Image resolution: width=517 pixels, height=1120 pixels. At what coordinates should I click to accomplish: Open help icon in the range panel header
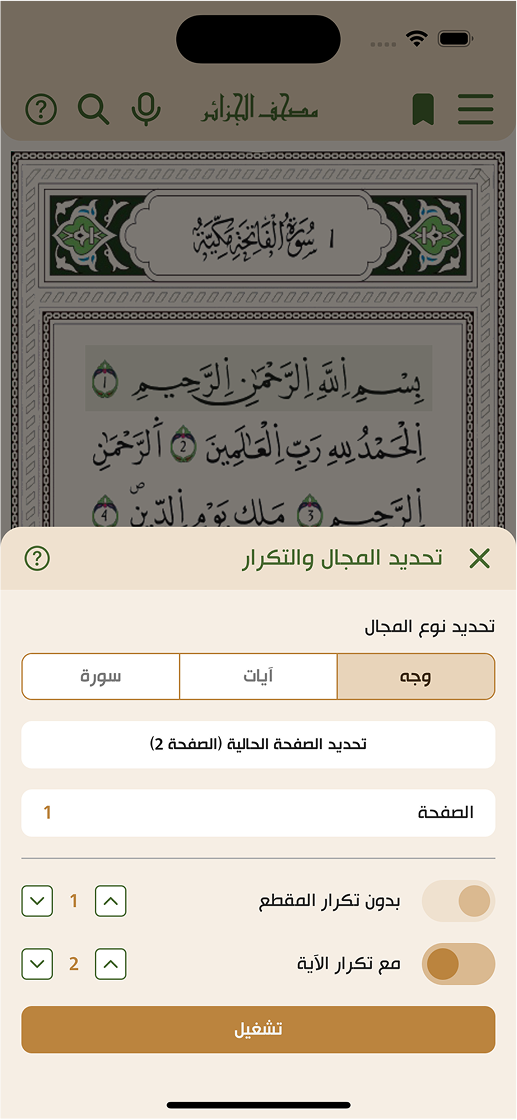(37, 559)
